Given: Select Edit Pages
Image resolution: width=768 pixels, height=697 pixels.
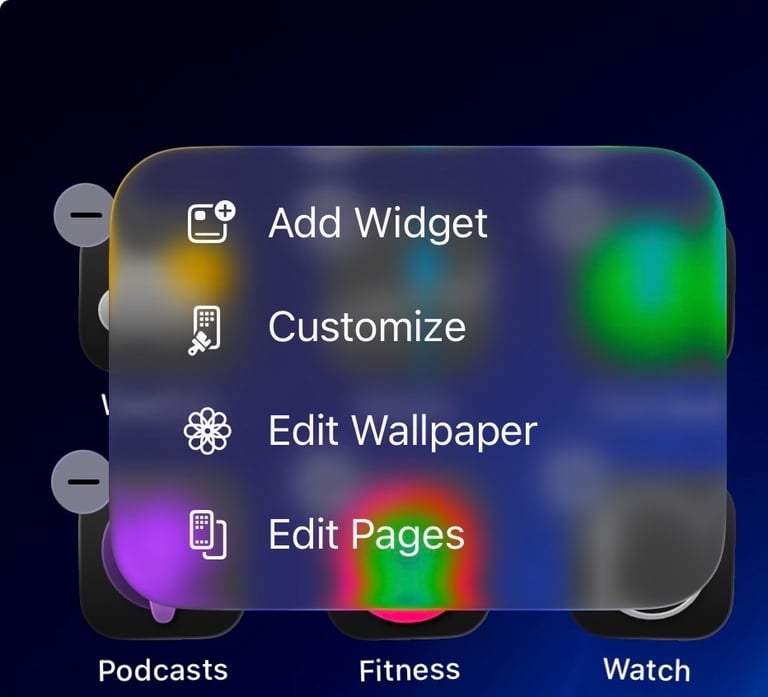Looking at the screenshot, I should [366, 535].
